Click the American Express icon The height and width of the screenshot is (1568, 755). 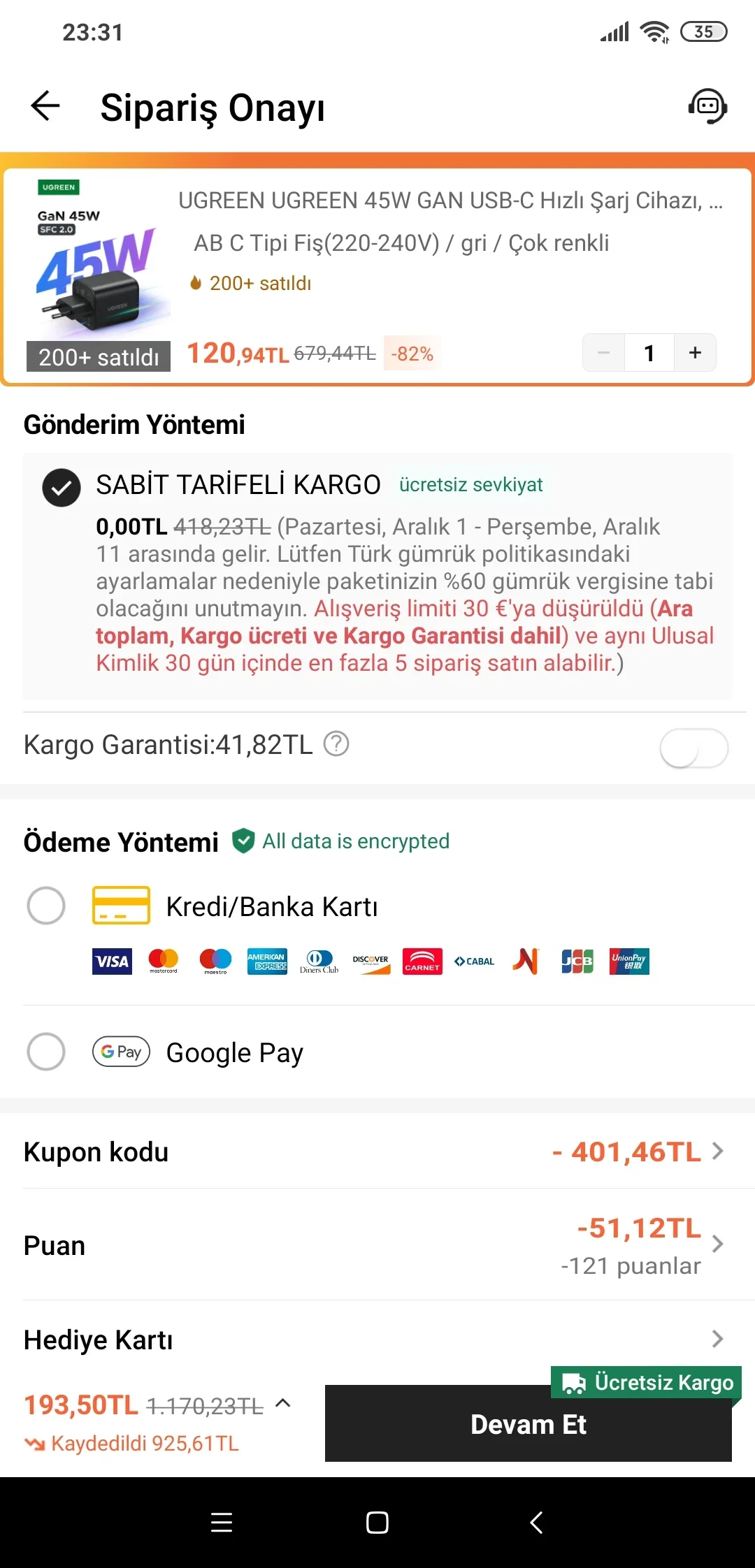point(267,961)
